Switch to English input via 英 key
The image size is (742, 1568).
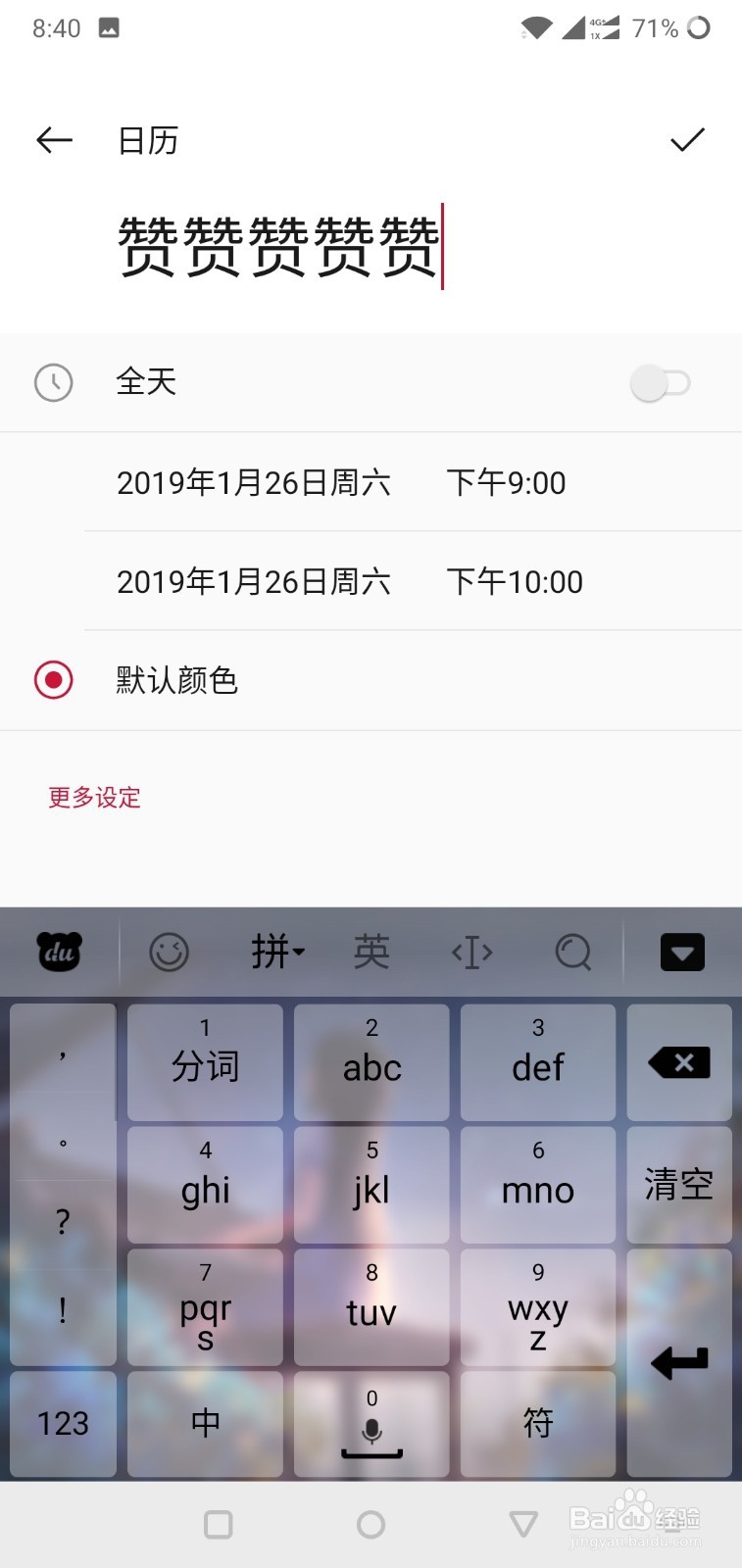(371, 951)
